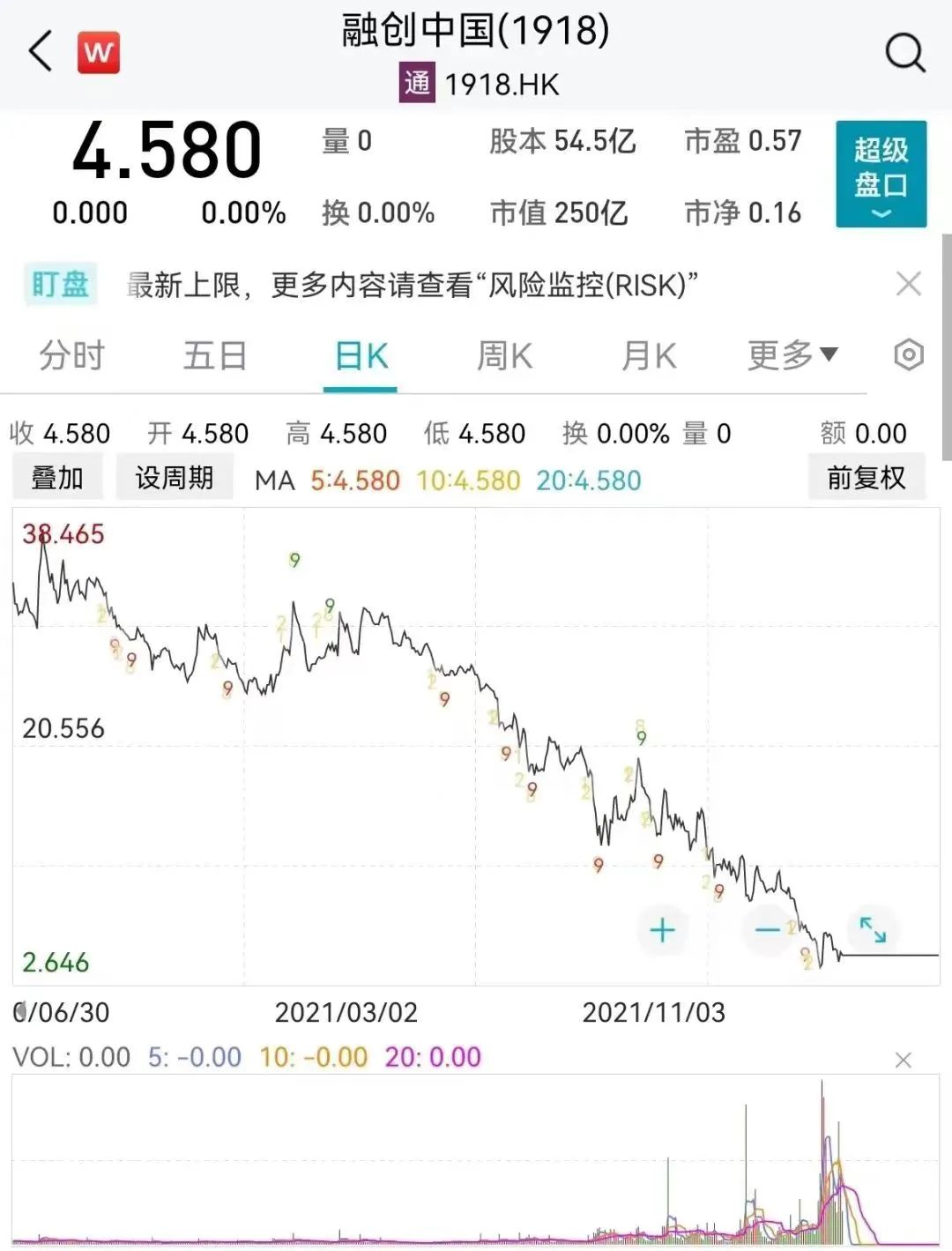Select the 盯盘 monitoring badge
Screen dimensions: 952x1251
click(59, 284)
